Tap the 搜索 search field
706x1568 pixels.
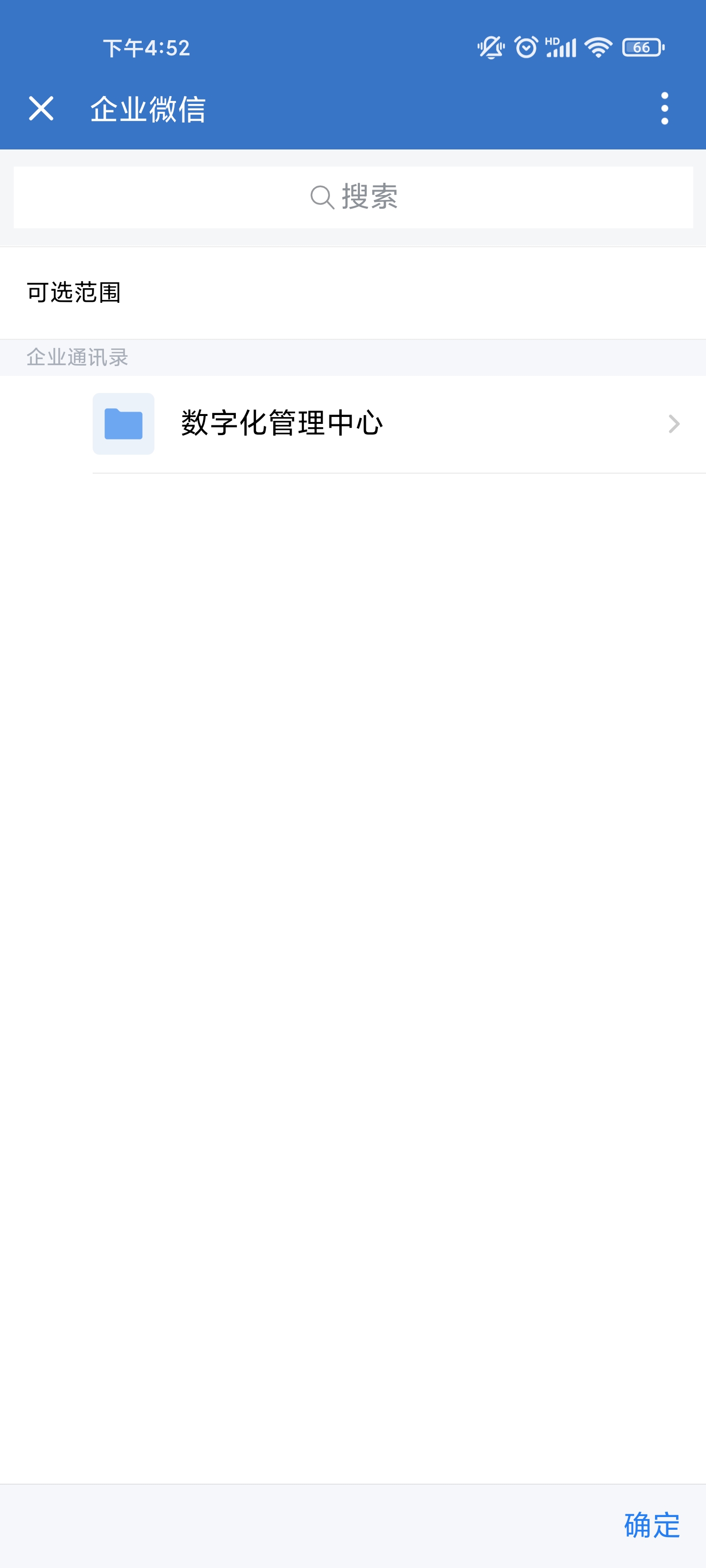pyautogui.click(x=353, y=197)
